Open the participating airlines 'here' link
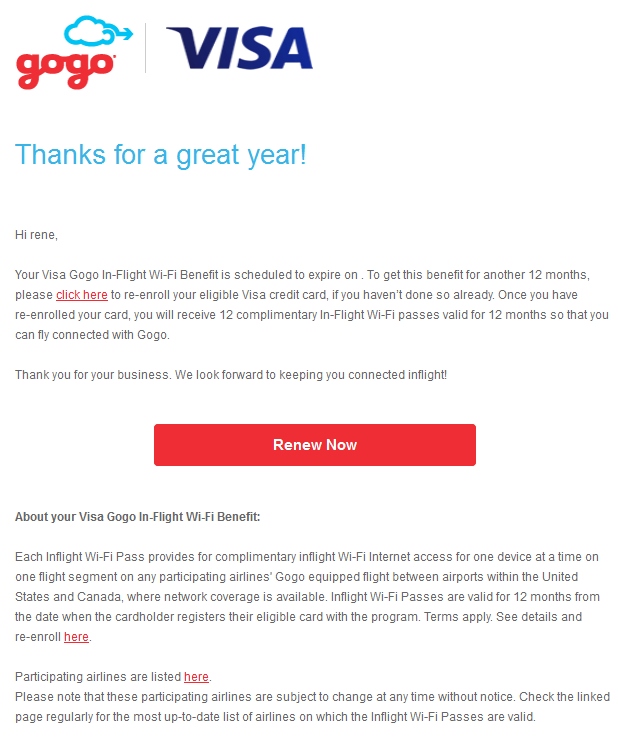Image resolution: width=618 pixels, height=743 pixels. 196,677
